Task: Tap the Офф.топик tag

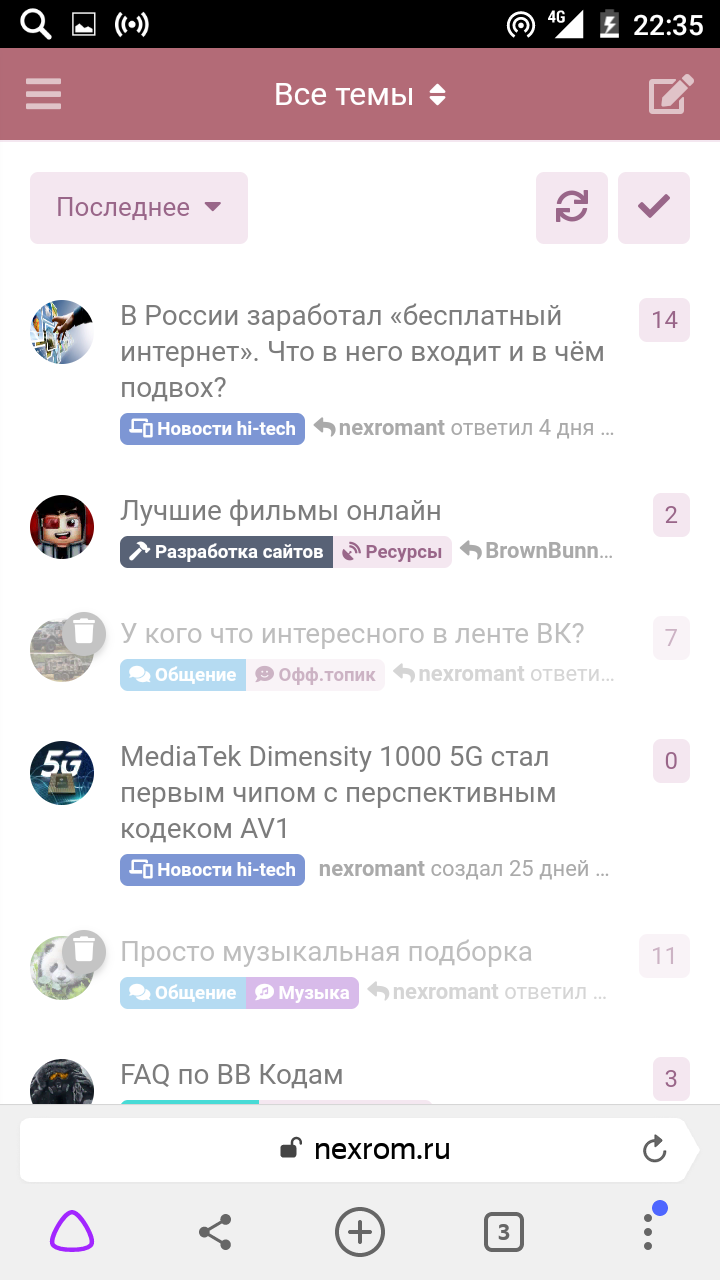Action: coord(316,675)
